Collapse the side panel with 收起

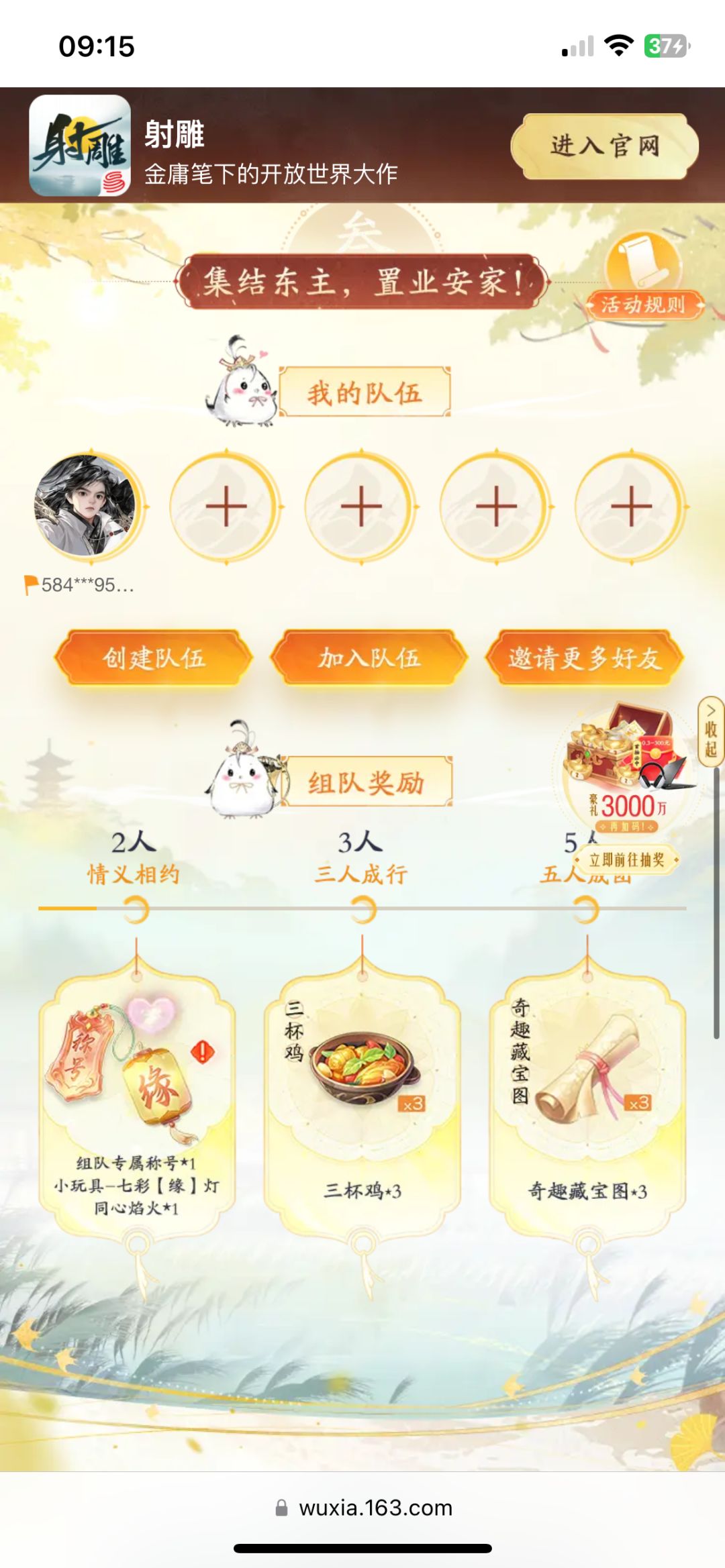710,731
